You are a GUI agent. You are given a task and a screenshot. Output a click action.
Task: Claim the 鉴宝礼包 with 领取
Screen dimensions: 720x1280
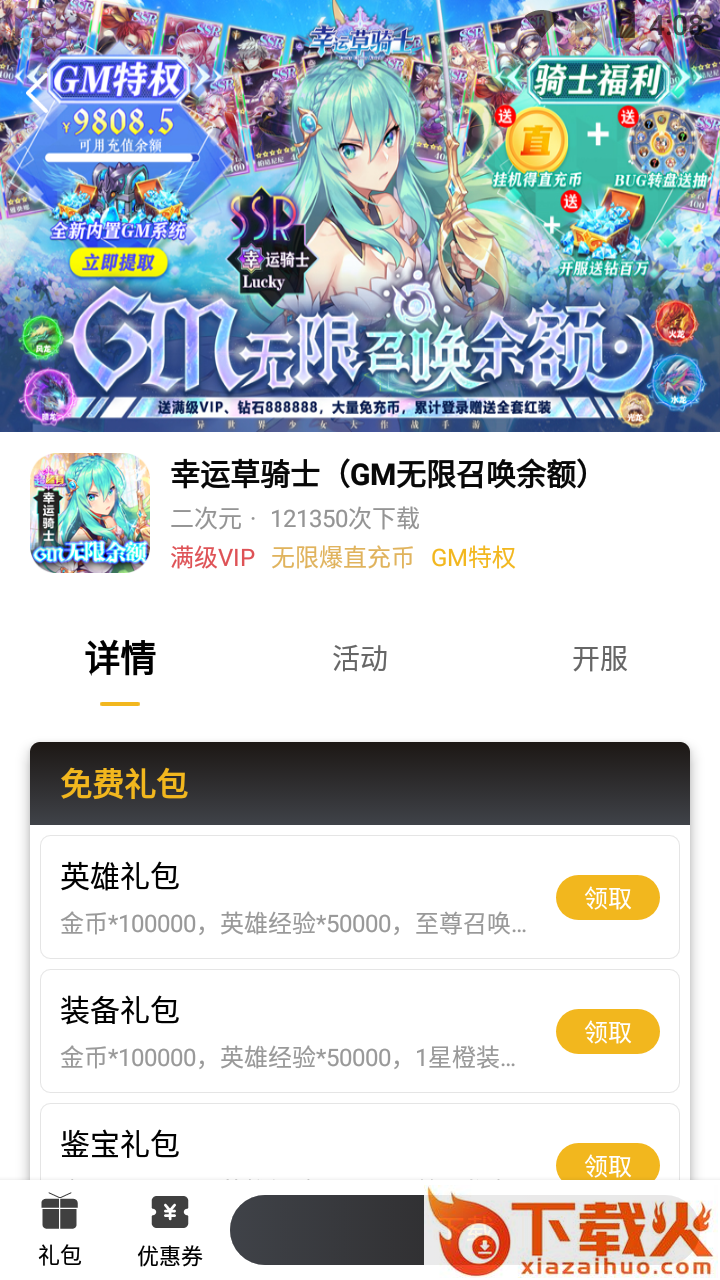pyautogui.click(x=608, y=1163)
